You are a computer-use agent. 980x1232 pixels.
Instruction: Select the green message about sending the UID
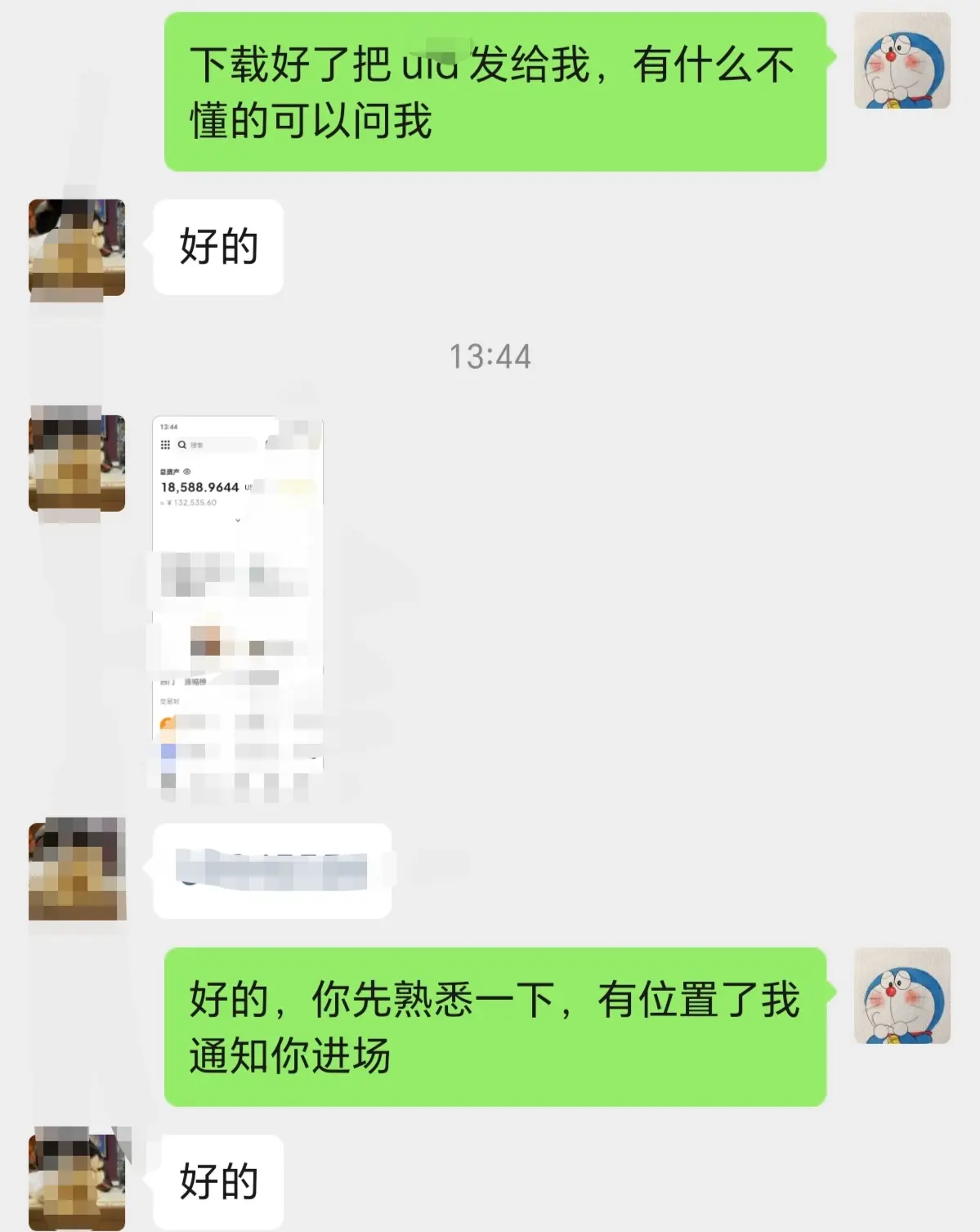click(490, 90)
